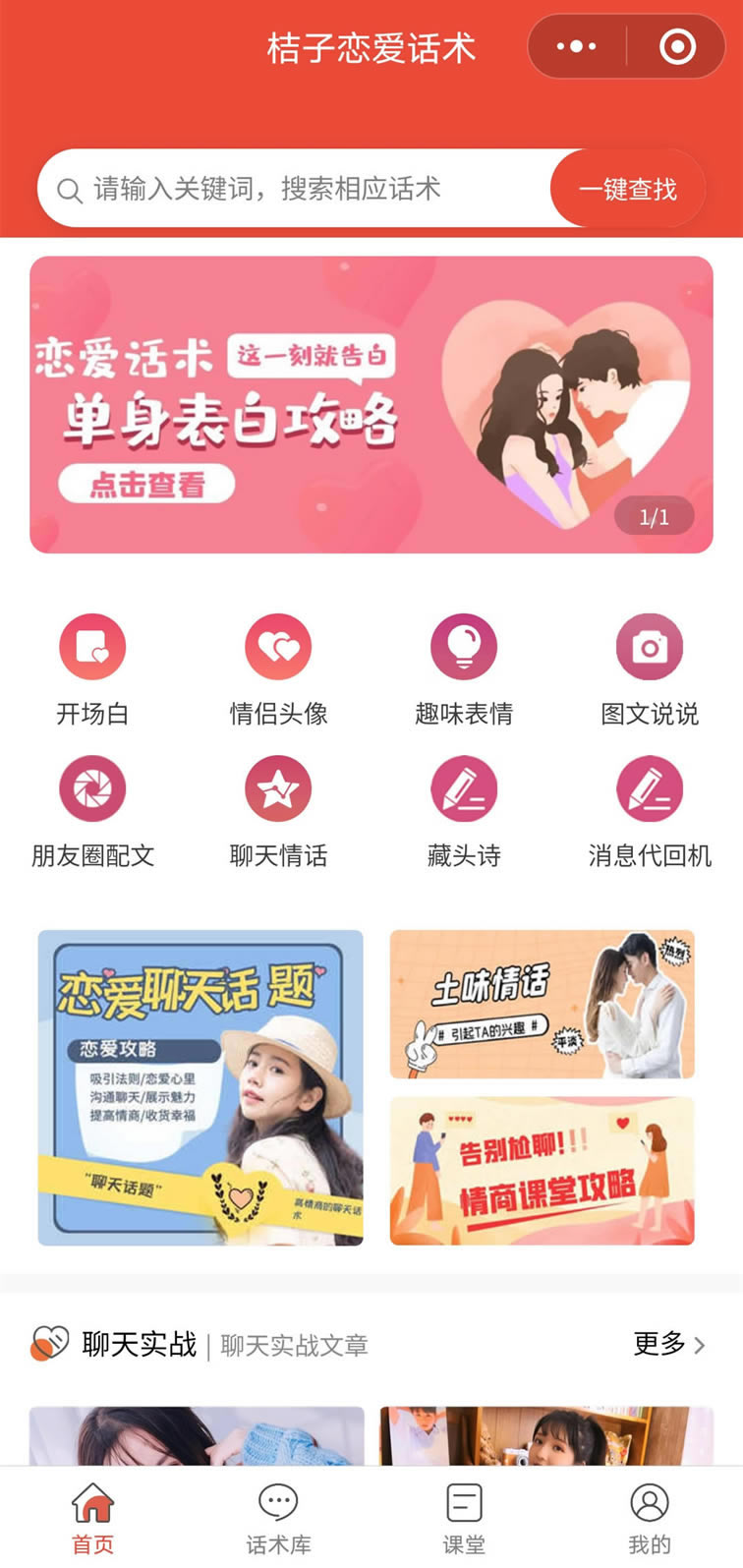This screenshot has height=1568, width=743.
Task: Close the mini program with the circle icon
Action: coord(677,46)
